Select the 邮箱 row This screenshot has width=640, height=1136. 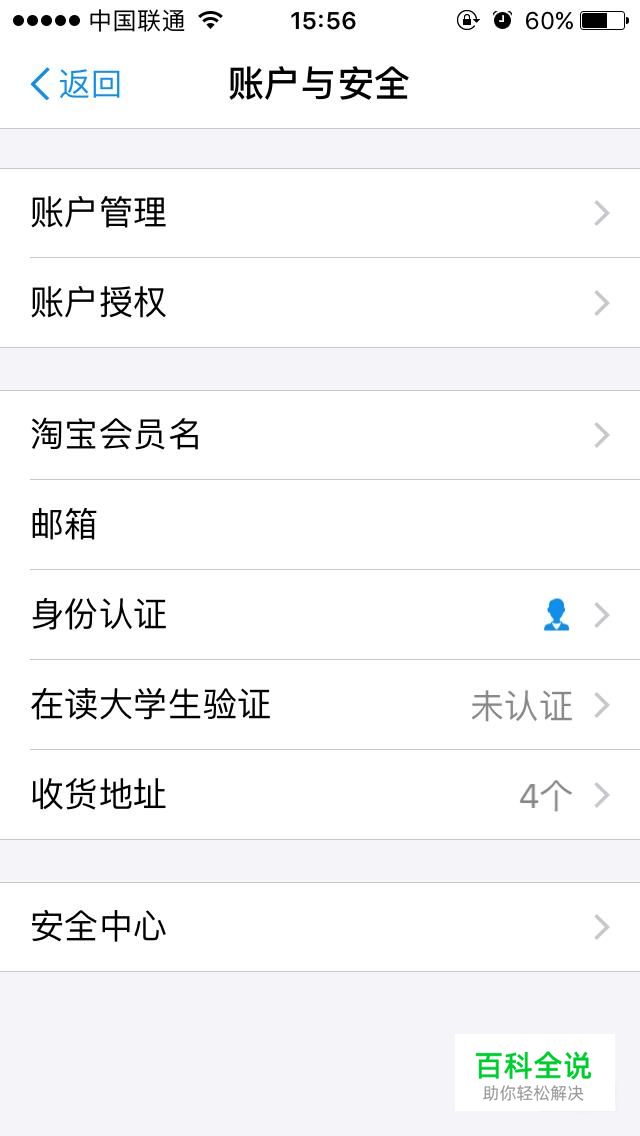320,525
